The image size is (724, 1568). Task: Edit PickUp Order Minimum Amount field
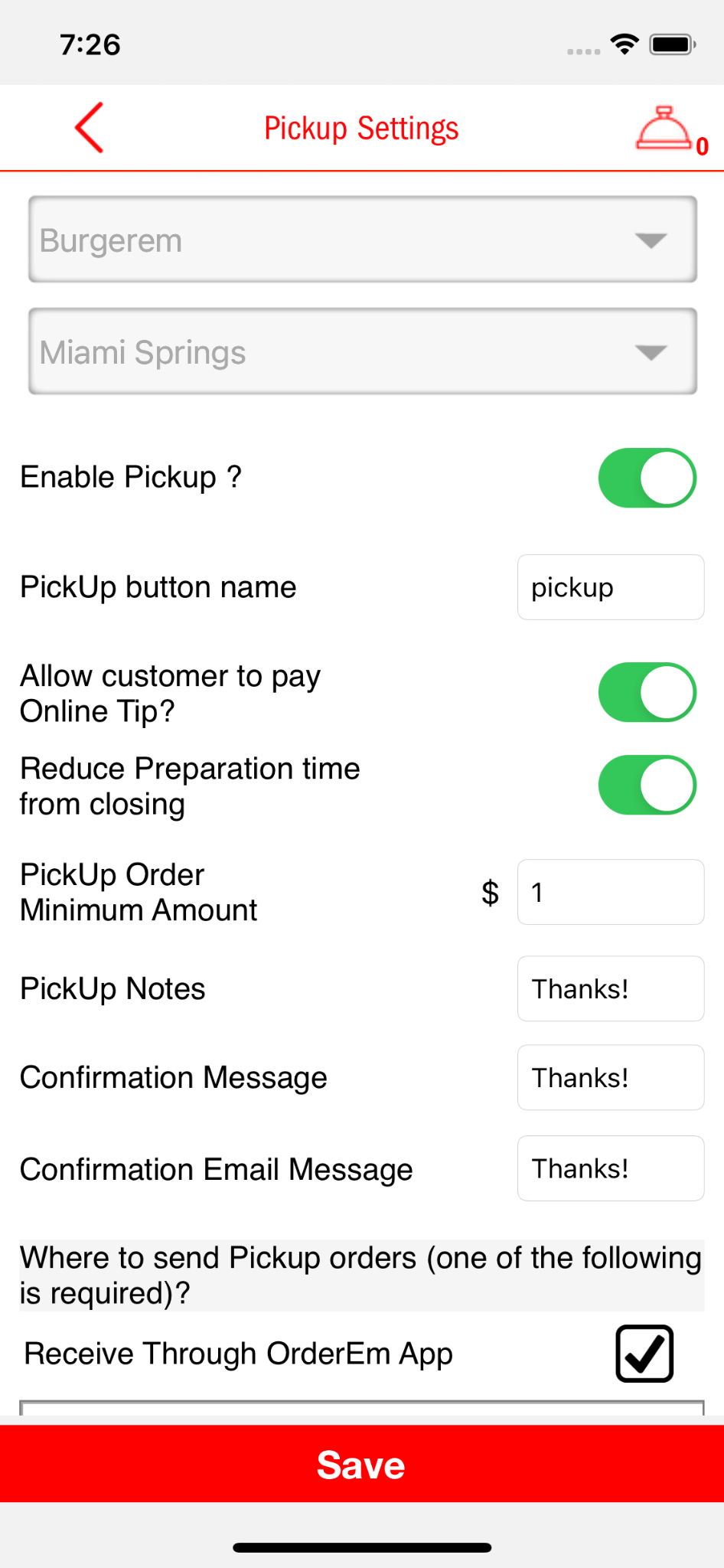pyautogui.click(x=610, y=892)
